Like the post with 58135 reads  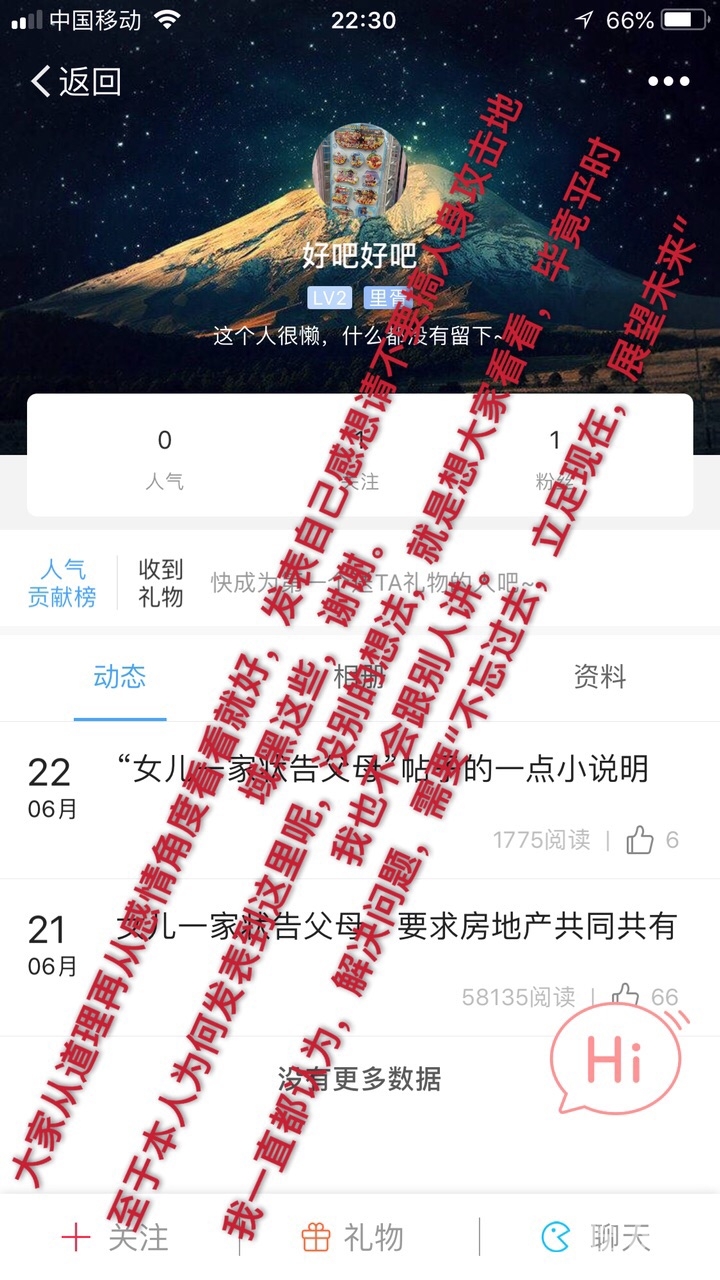pyautogui.click(x=627, y=997)
